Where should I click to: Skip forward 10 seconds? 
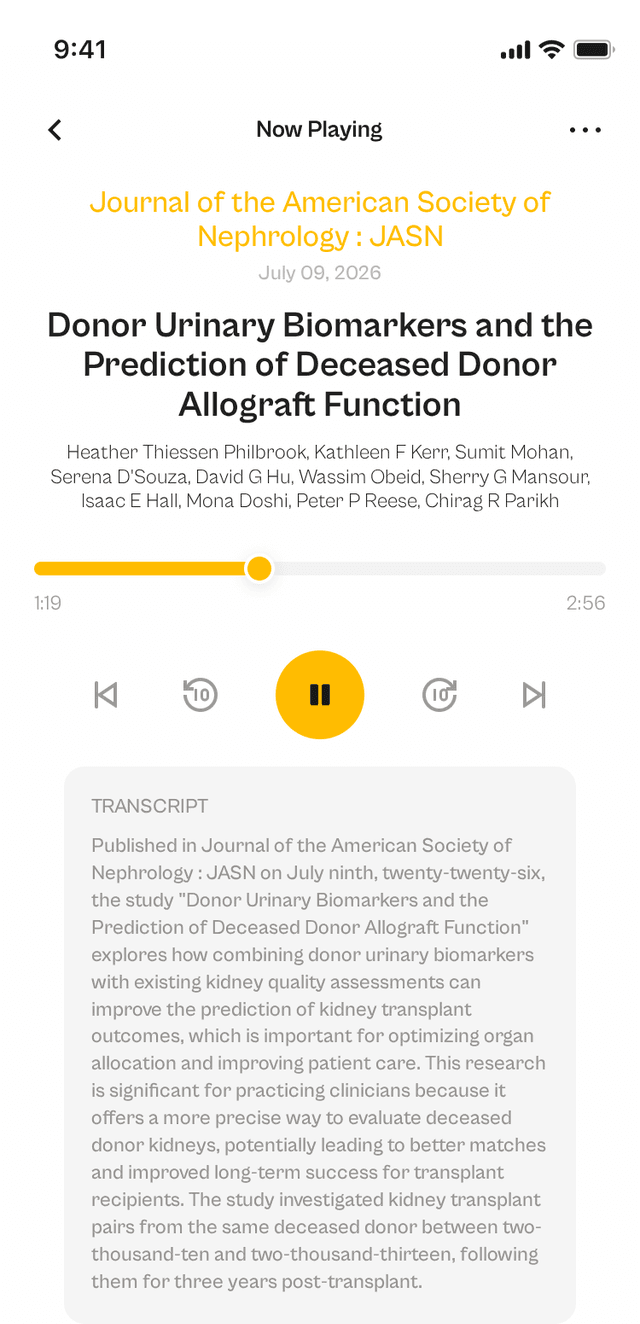click(x=439, y=695)
